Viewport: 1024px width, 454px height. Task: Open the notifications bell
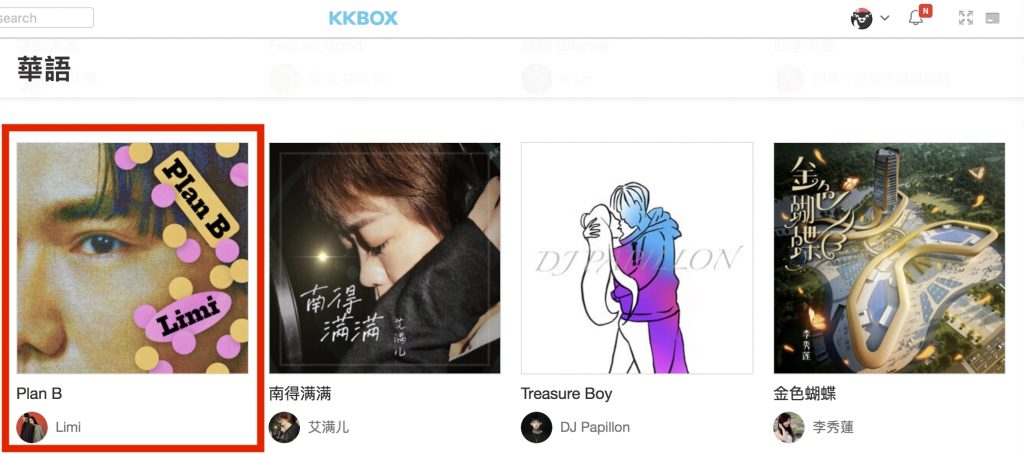pyautogui.click(x=916, y=18)
